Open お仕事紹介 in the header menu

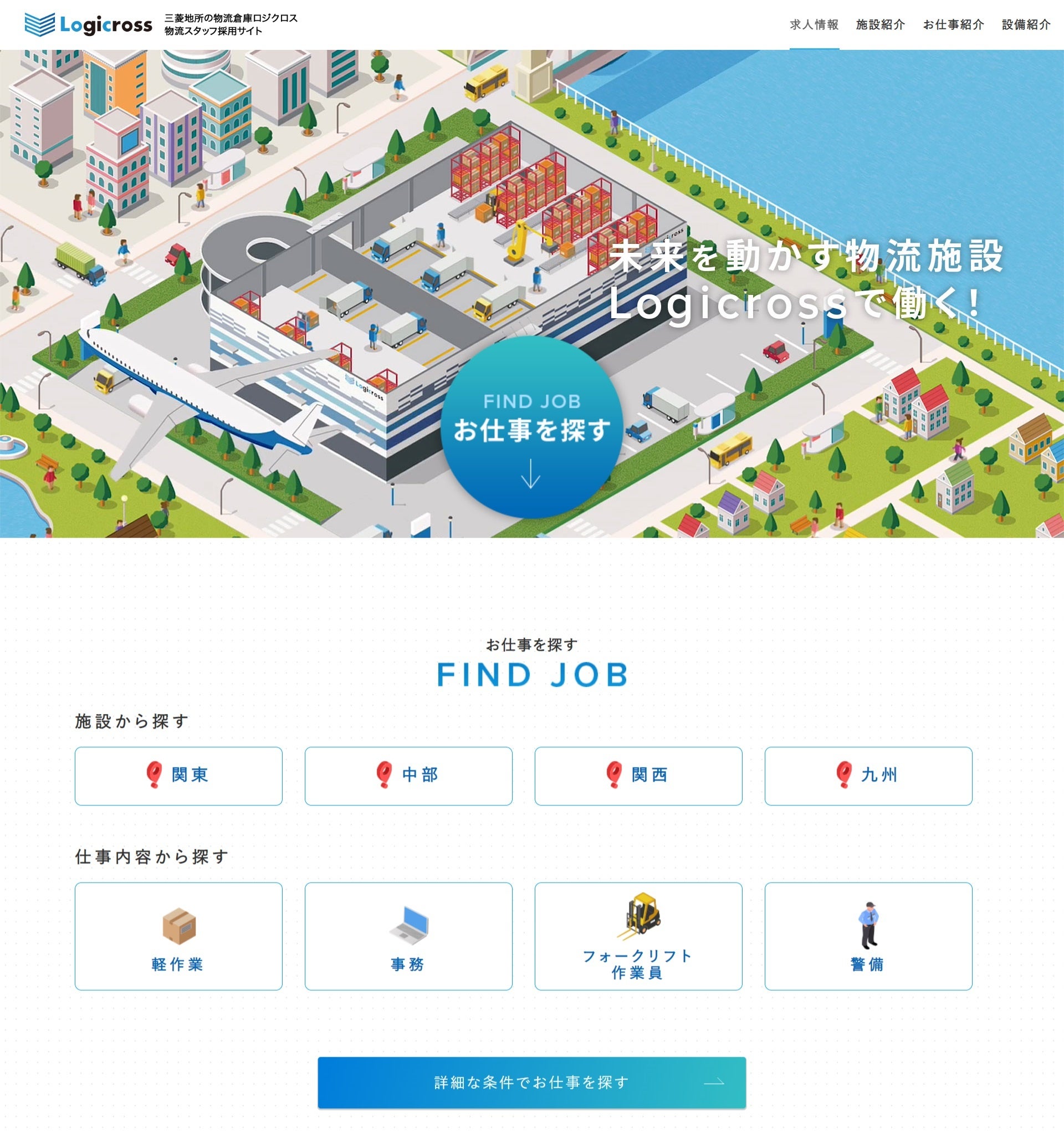coord(953,24)
